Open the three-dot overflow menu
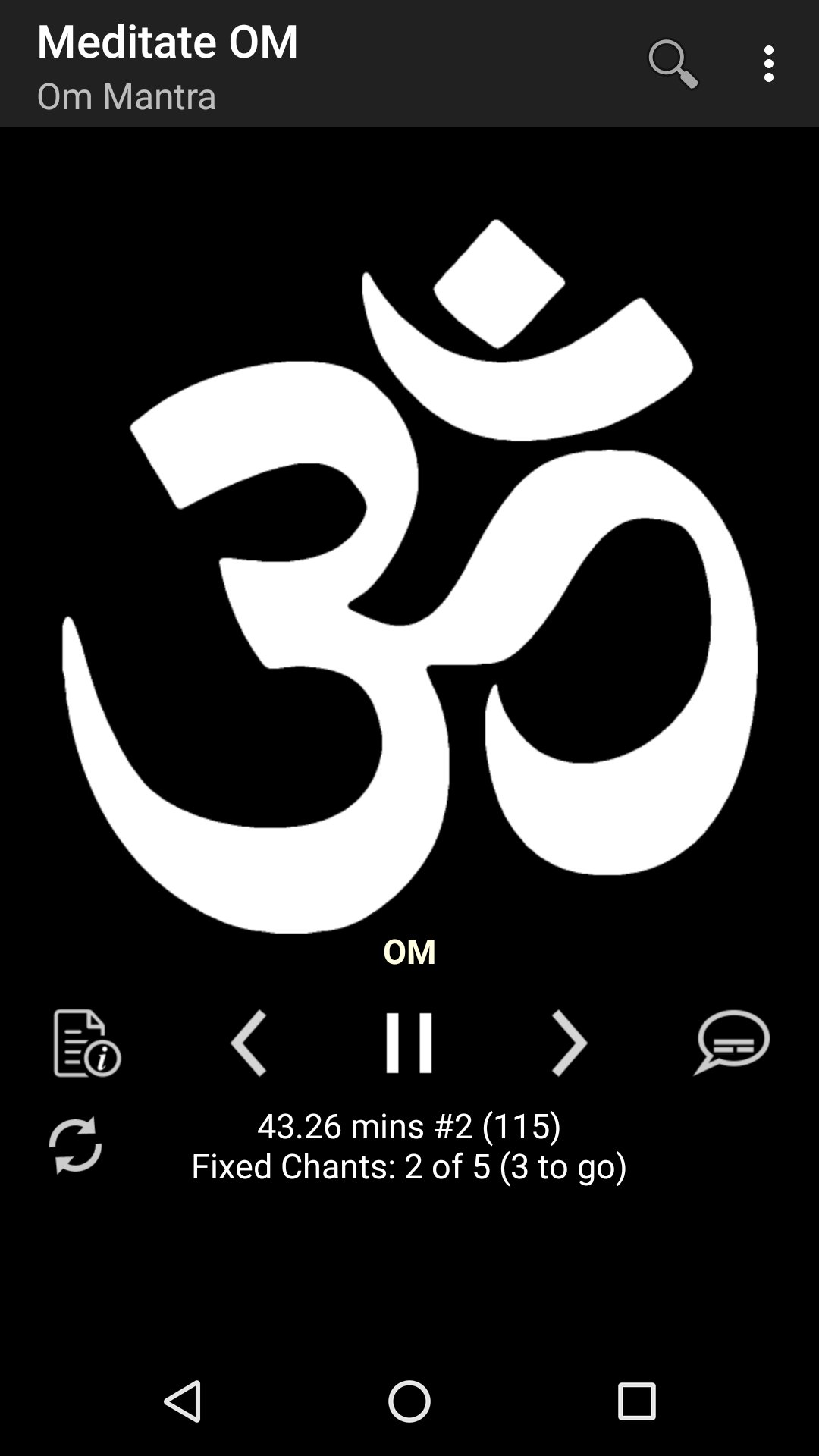 (x=769, y=64)
